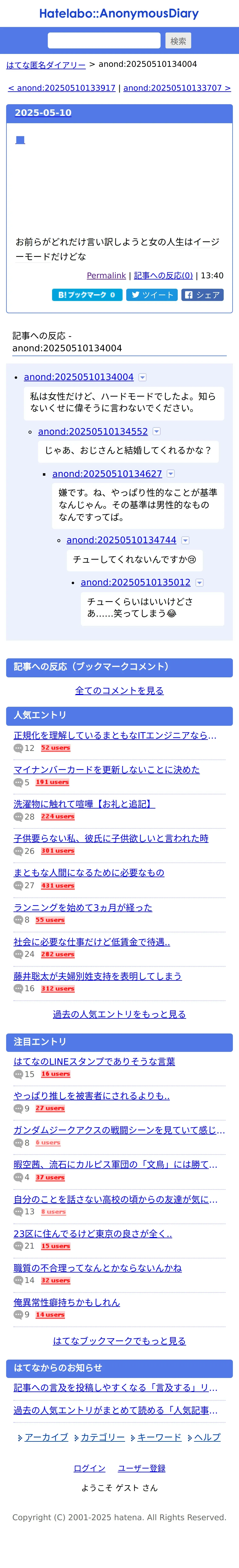239x1568 pixels.
Task: Open 全てのコメントを見る link
Action: [119, 690]
